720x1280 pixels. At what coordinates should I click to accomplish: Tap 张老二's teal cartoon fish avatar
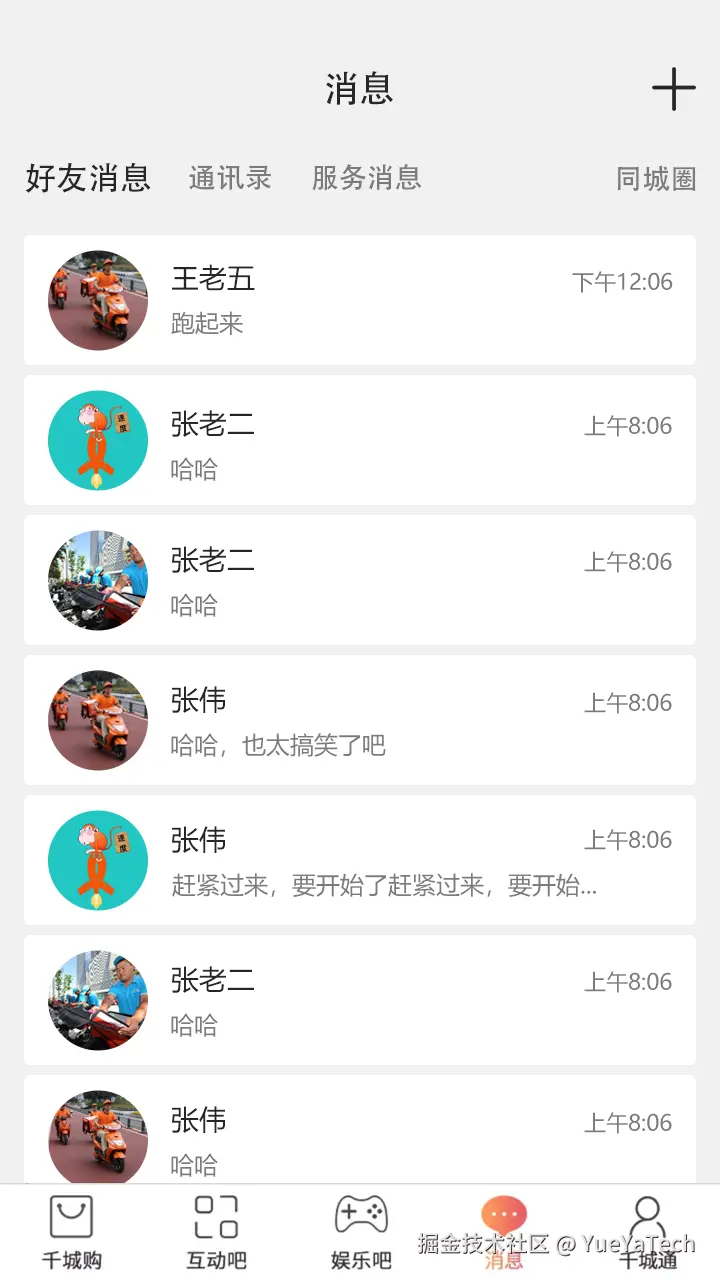click(x=97, y=440)
